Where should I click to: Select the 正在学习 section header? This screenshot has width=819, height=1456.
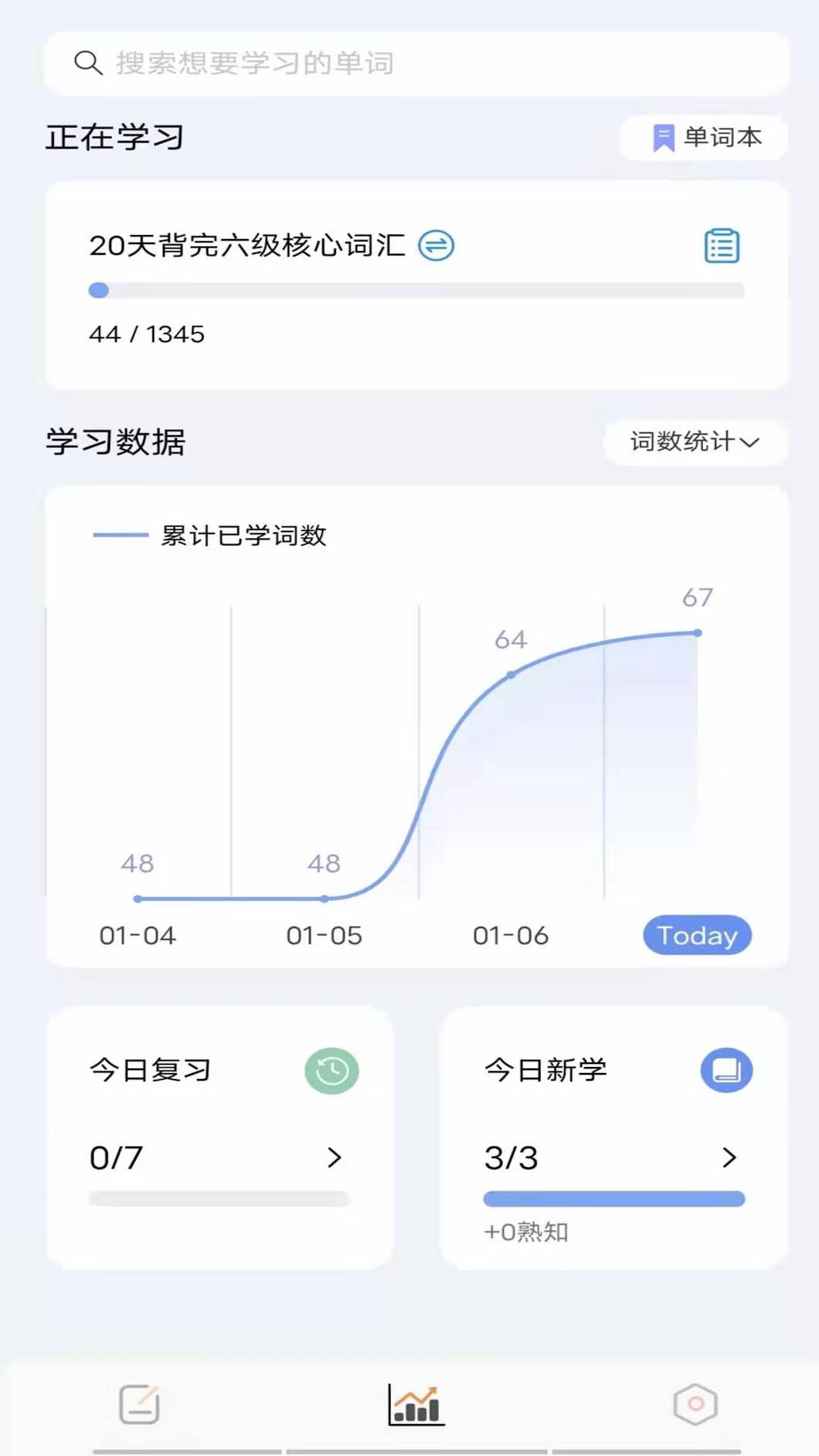pos(115,136)
